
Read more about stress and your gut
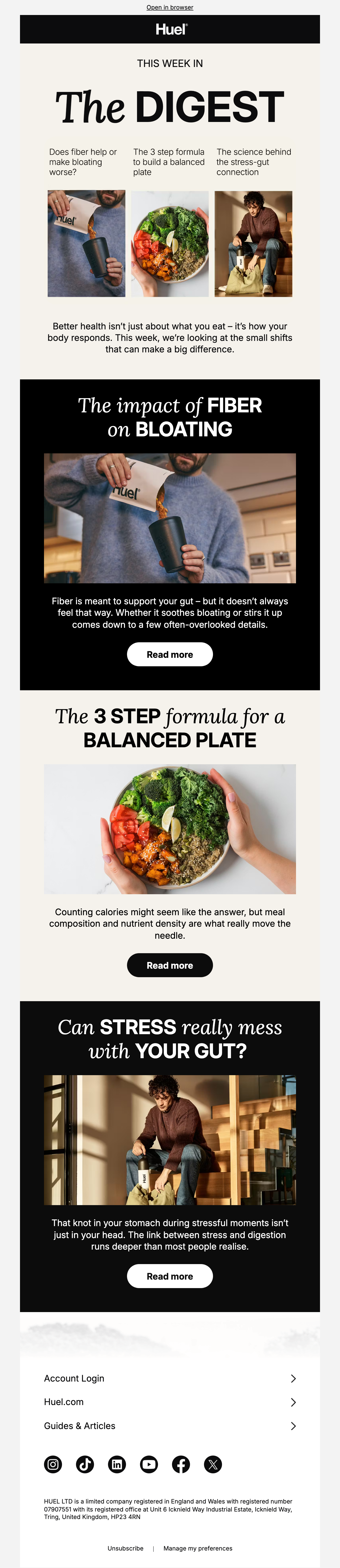pos(169,1276)
